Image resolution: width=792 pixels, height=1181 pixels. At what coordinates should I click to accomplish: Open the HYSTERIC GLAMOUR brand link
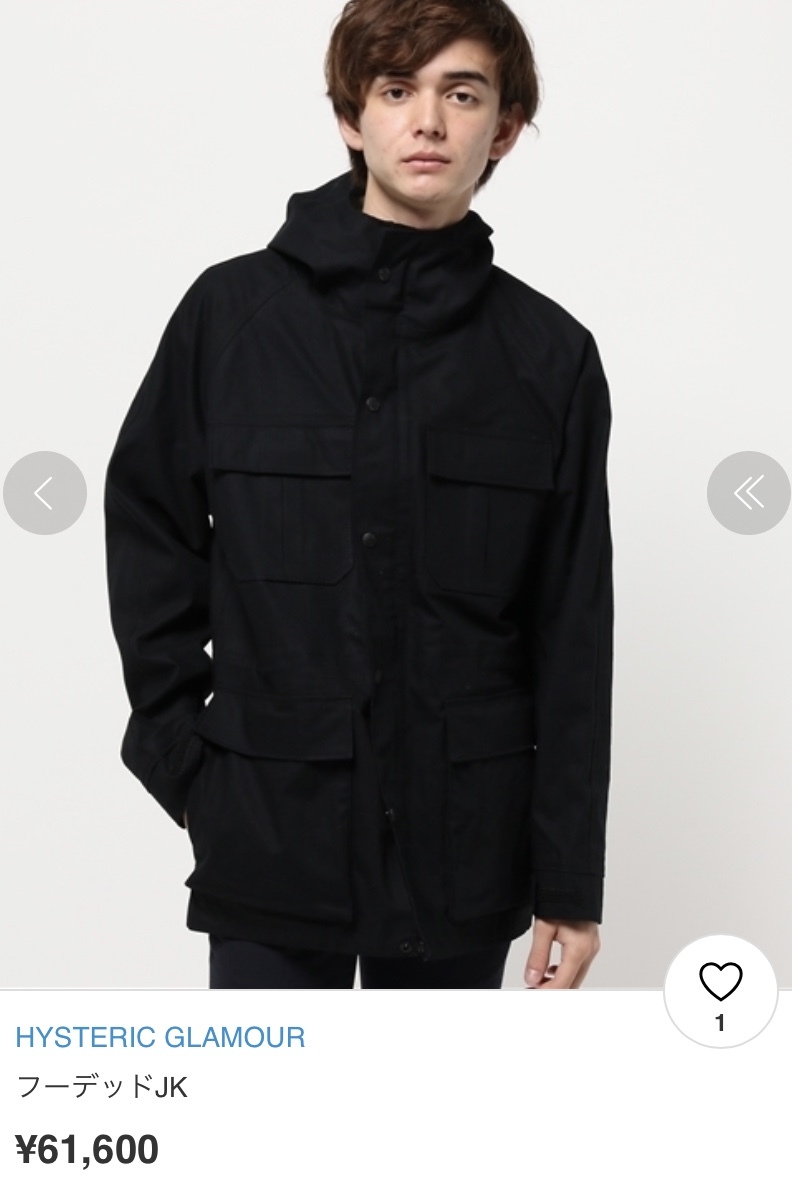160,1037
